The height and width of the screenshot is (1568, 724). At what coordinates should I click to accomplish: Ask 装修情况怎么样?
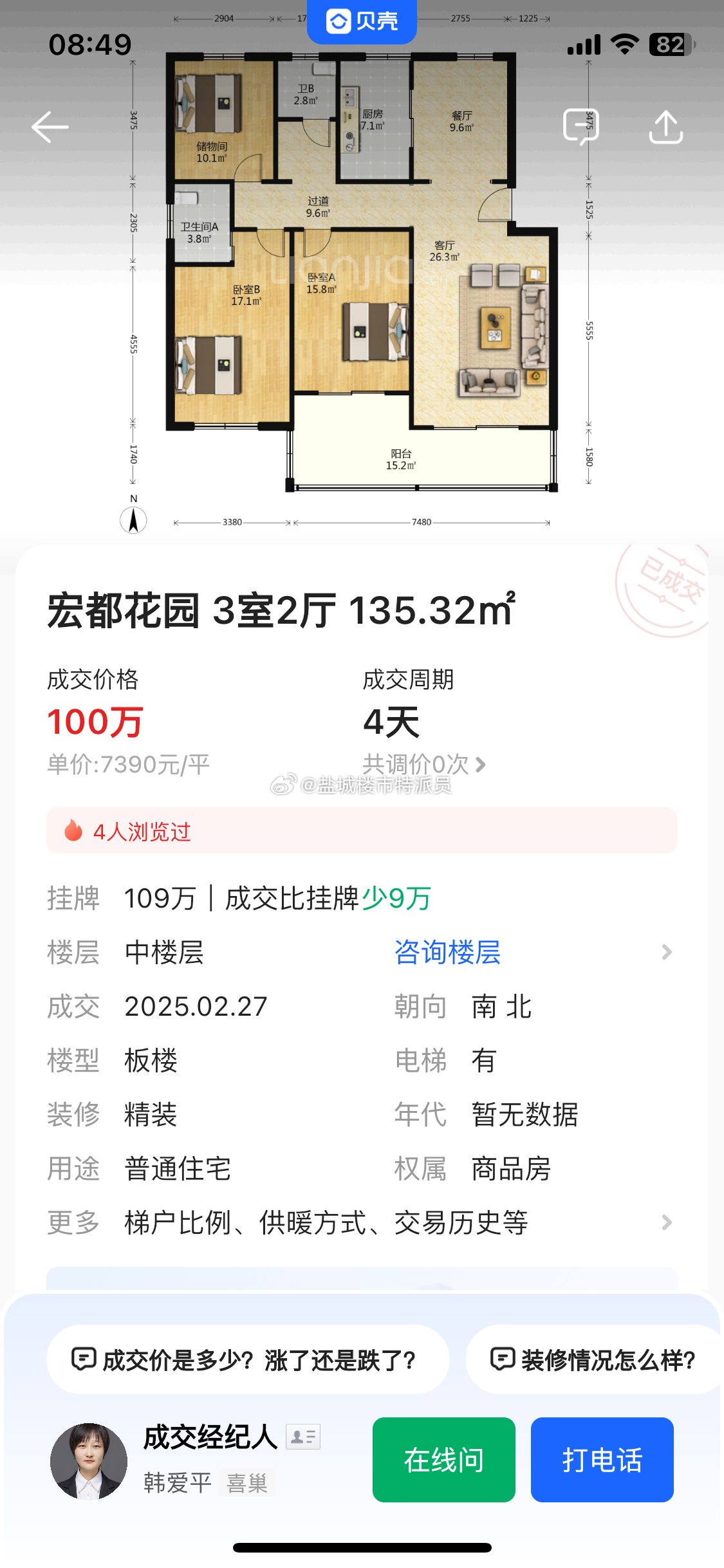[x=595, y=1359]
